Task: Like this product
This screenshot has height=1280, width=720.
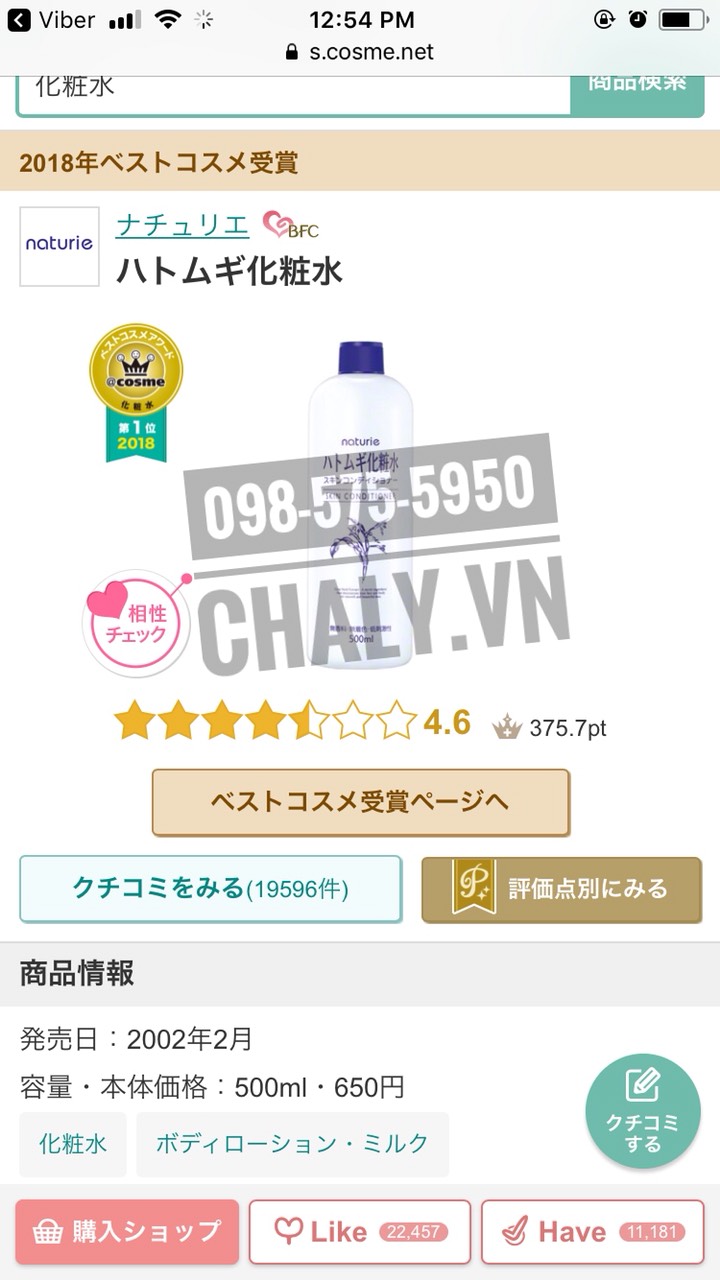Action: point(359,1231)
